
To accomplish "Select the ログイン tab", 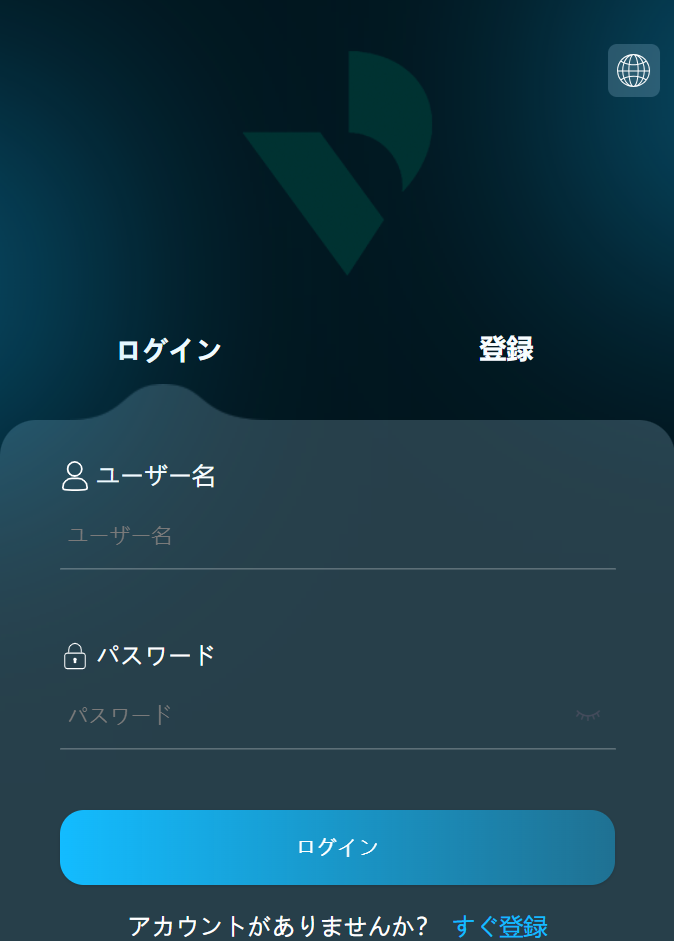I will 169,350.
